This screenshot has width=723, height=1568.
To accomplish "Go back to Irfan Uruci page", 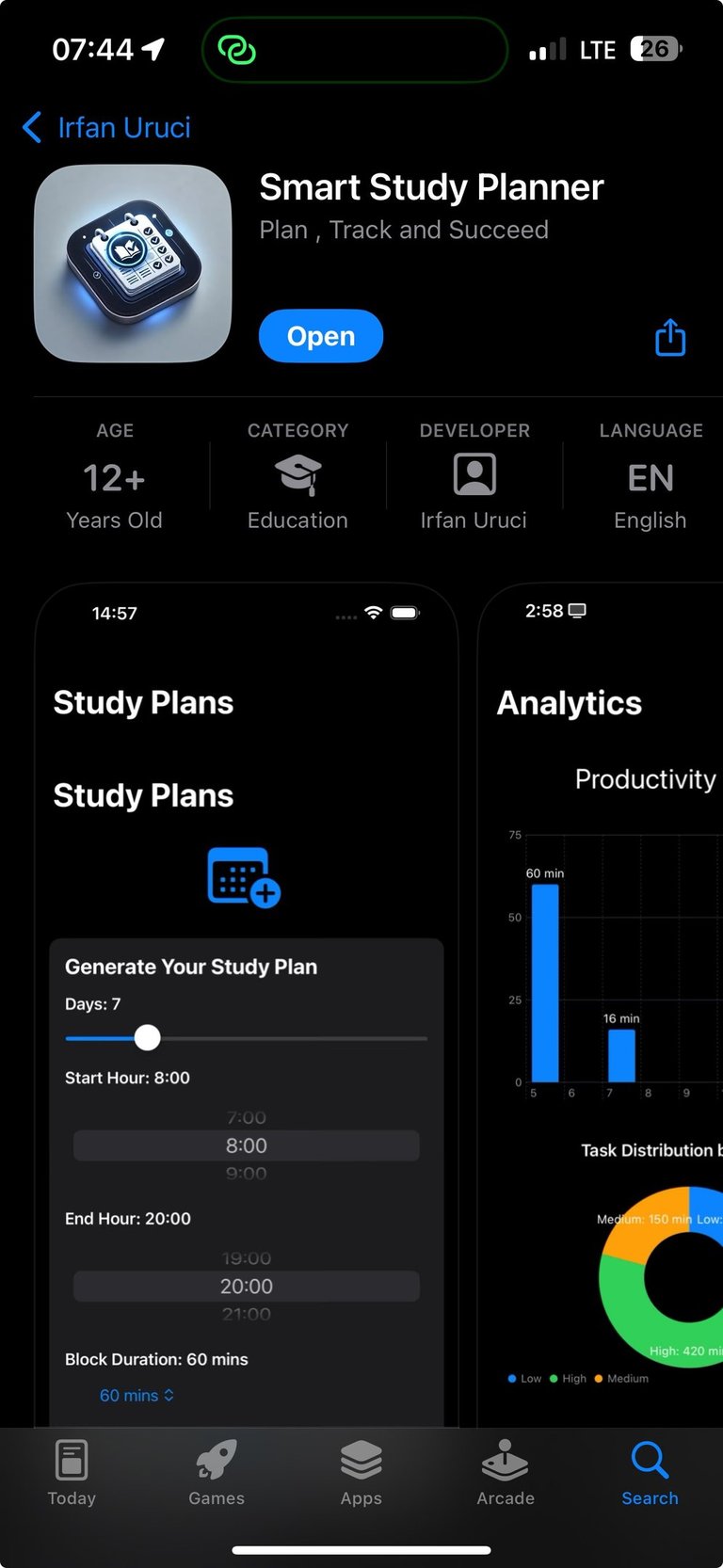I will pos(106,127).
